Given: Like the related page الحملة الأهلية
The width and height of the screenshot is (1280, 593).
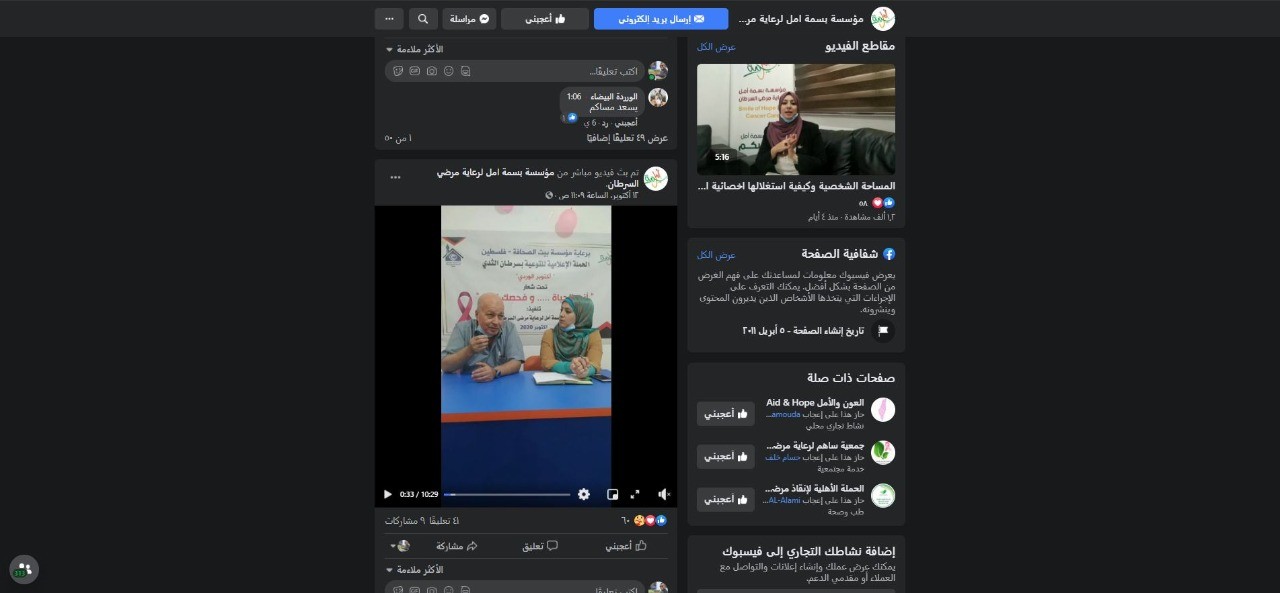Looking at the screenshot, I should (726, 499).
